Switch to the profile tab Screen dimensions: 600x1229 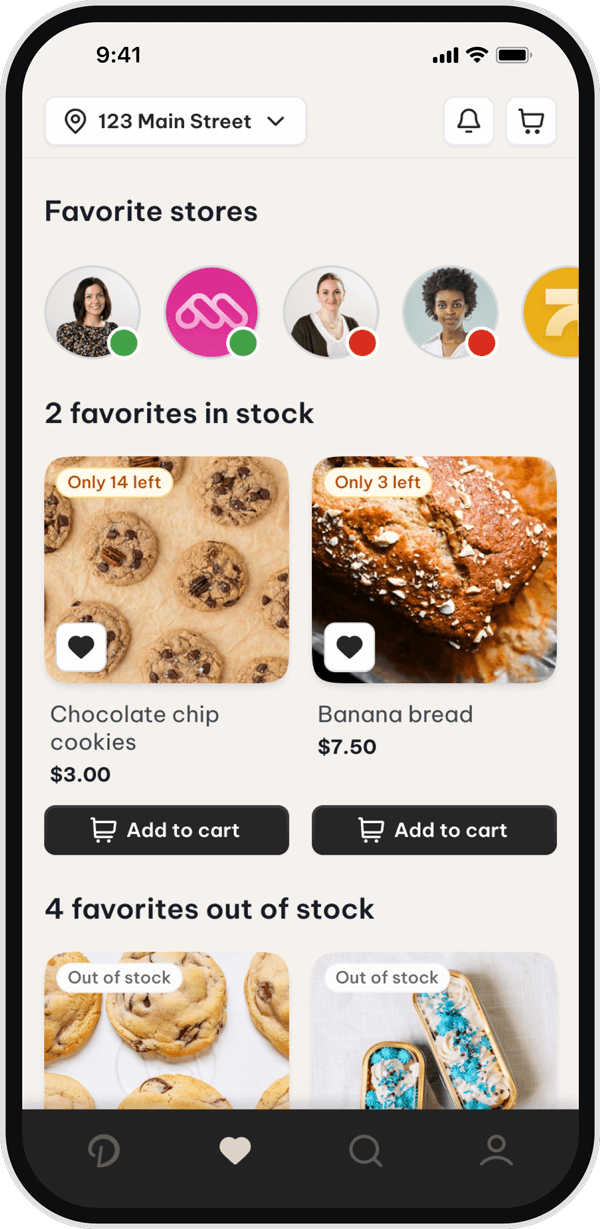point(496,1151)
